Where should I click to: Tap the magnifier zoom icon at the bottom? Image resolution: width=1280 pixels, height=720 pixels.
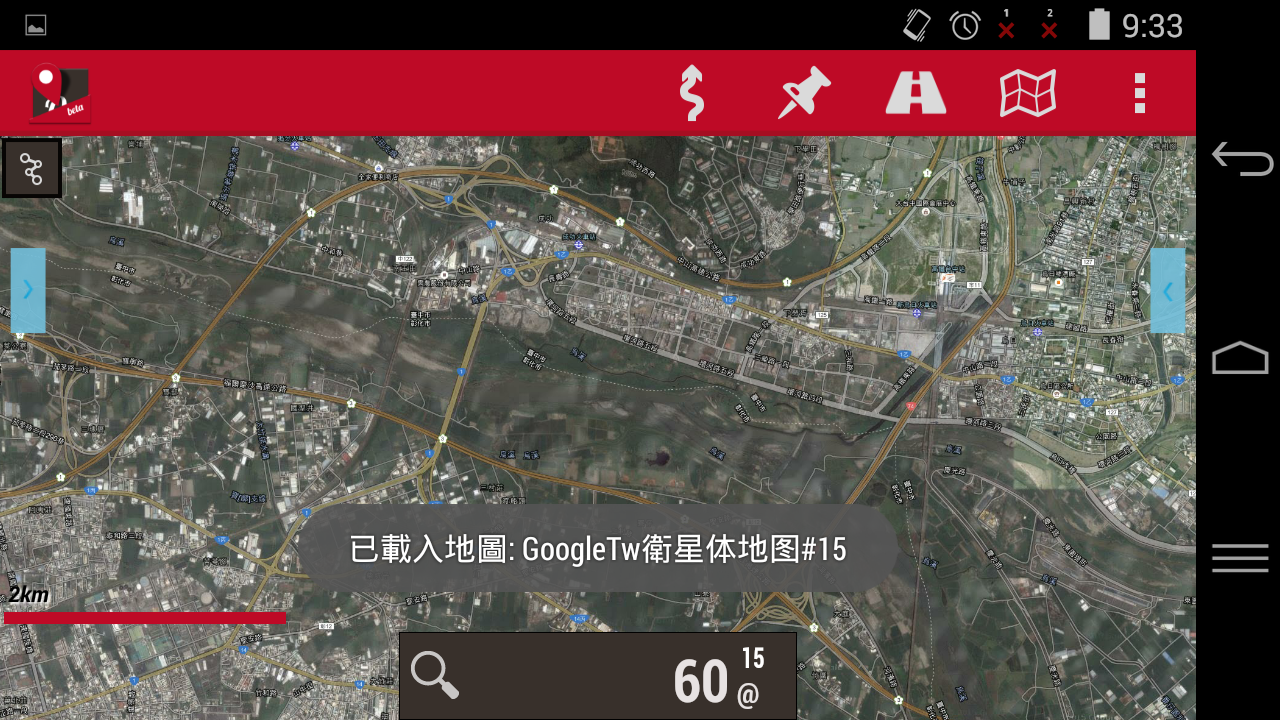pos(435,675)
